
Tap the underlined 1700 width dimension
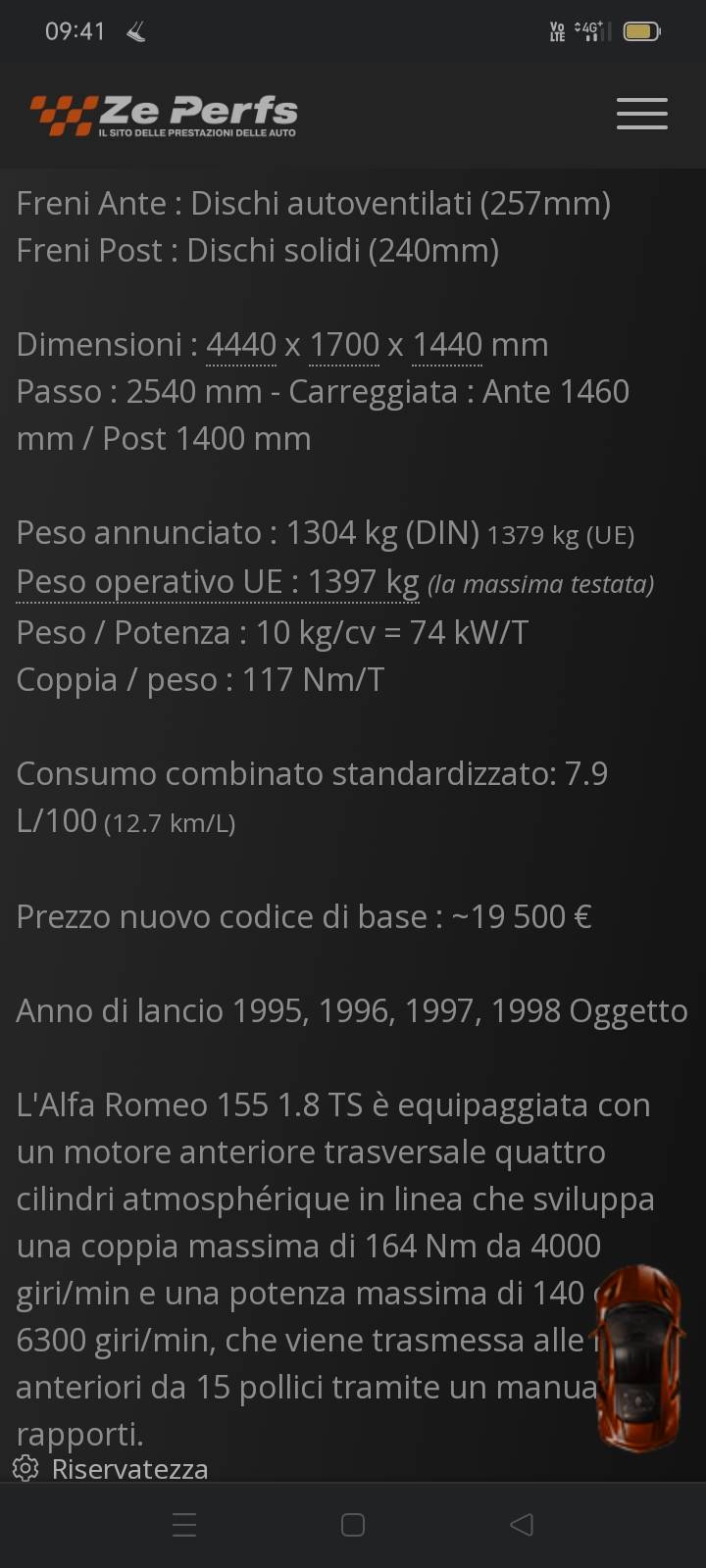[344, 345]
